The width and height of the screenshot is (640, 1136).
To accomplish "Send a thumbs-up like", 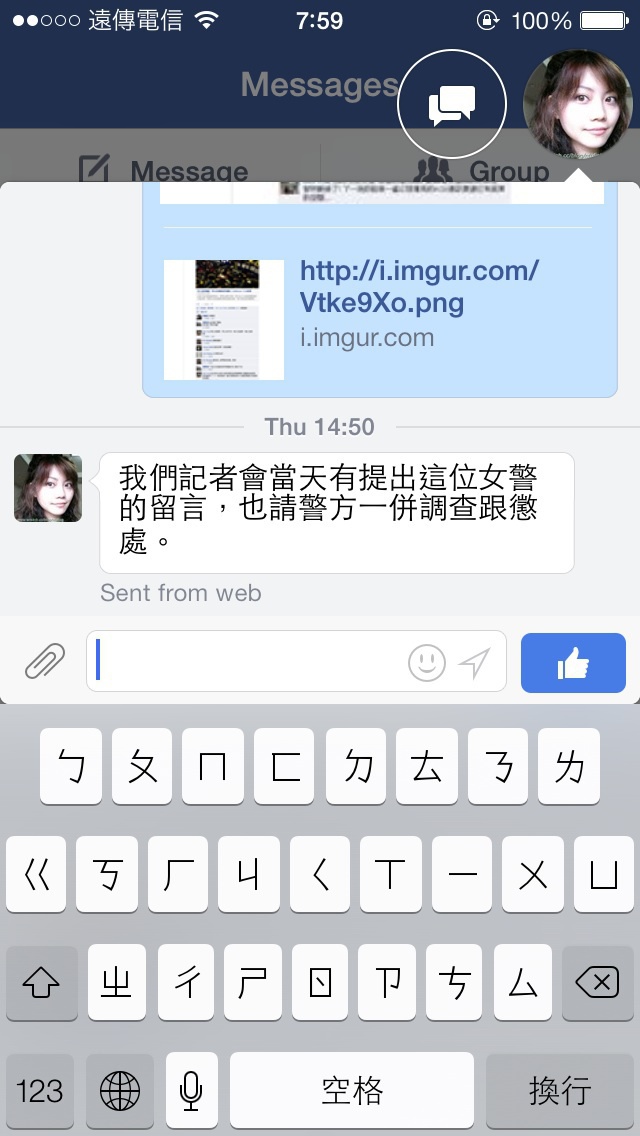I will (x=573, y=663).
